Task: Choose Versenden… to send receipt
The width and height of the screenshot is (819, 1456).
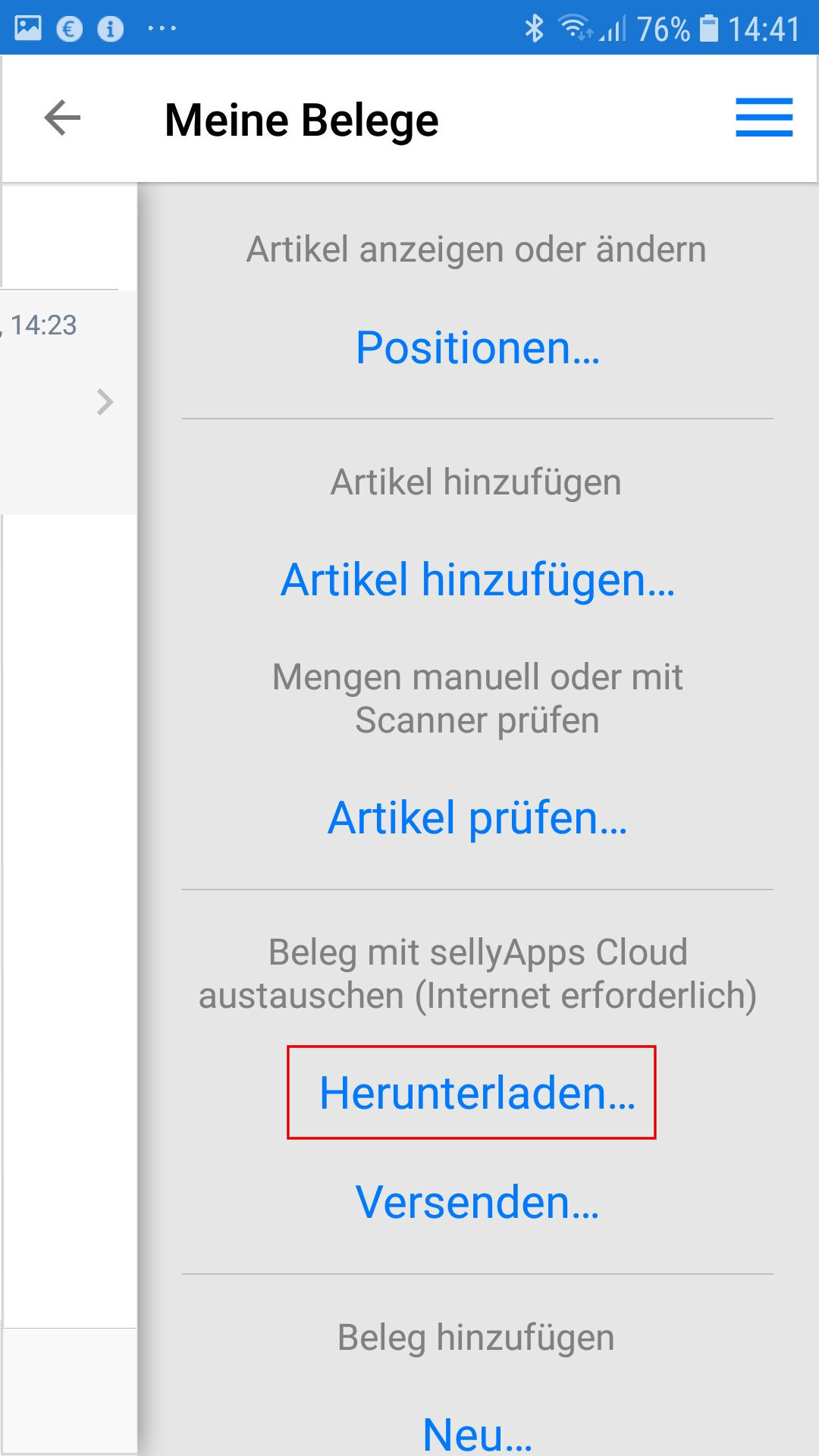Action: (x=478, y=1202)
